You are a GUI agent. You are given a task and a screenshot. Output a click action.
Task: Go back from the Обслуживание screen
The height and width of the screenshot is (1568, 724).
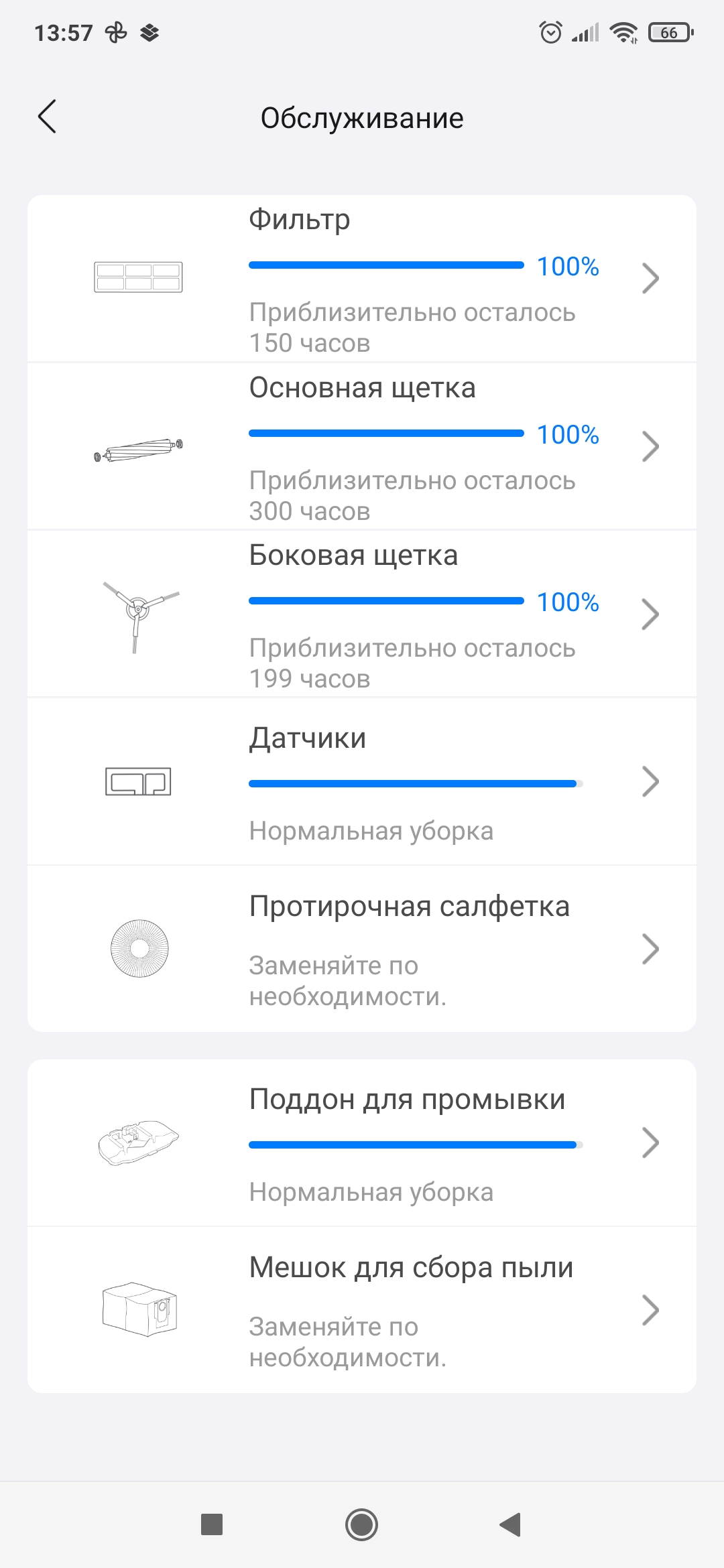(x=47, y=117)
